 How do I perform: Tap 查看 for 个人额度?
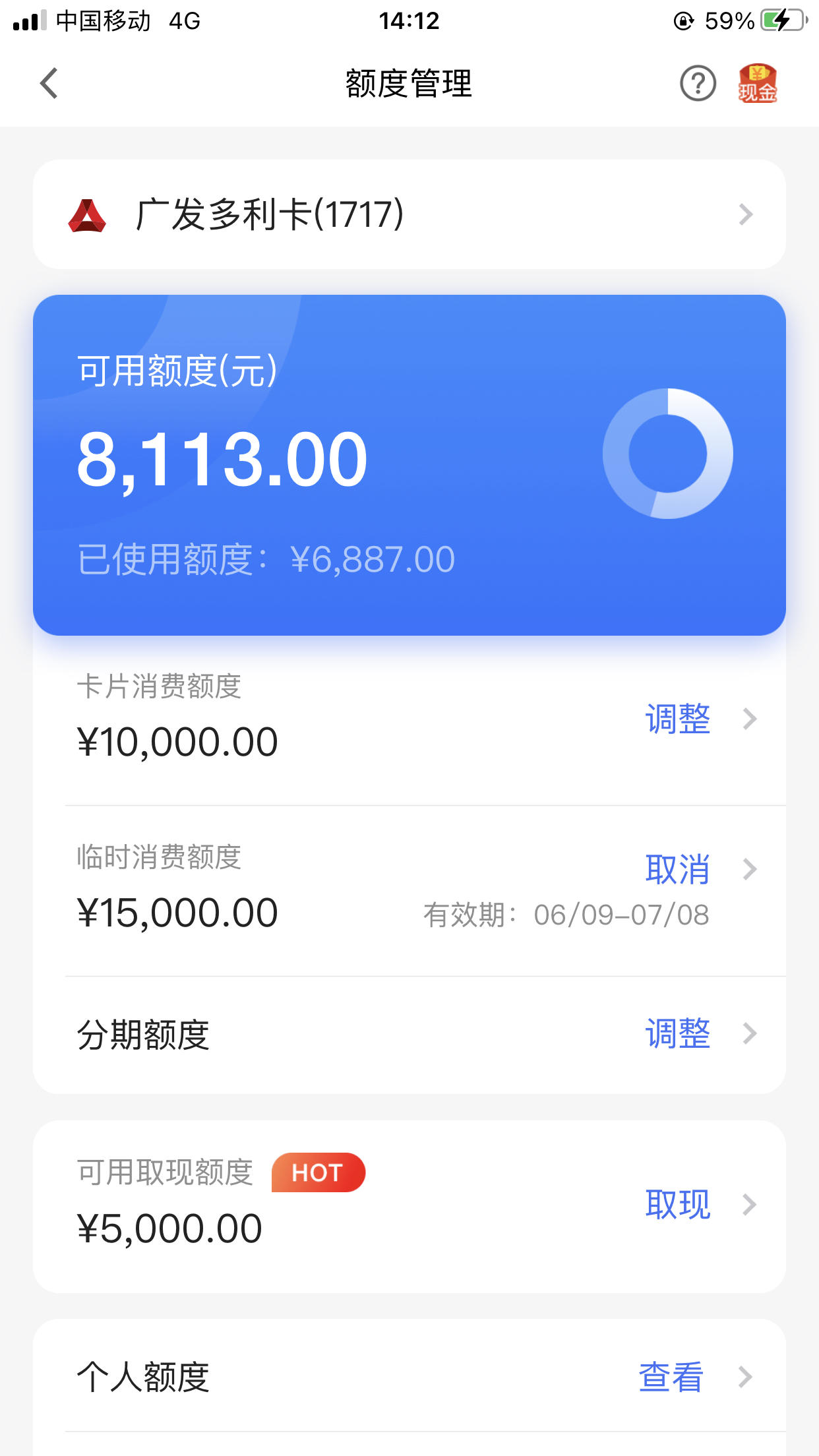coord(671,1377)
